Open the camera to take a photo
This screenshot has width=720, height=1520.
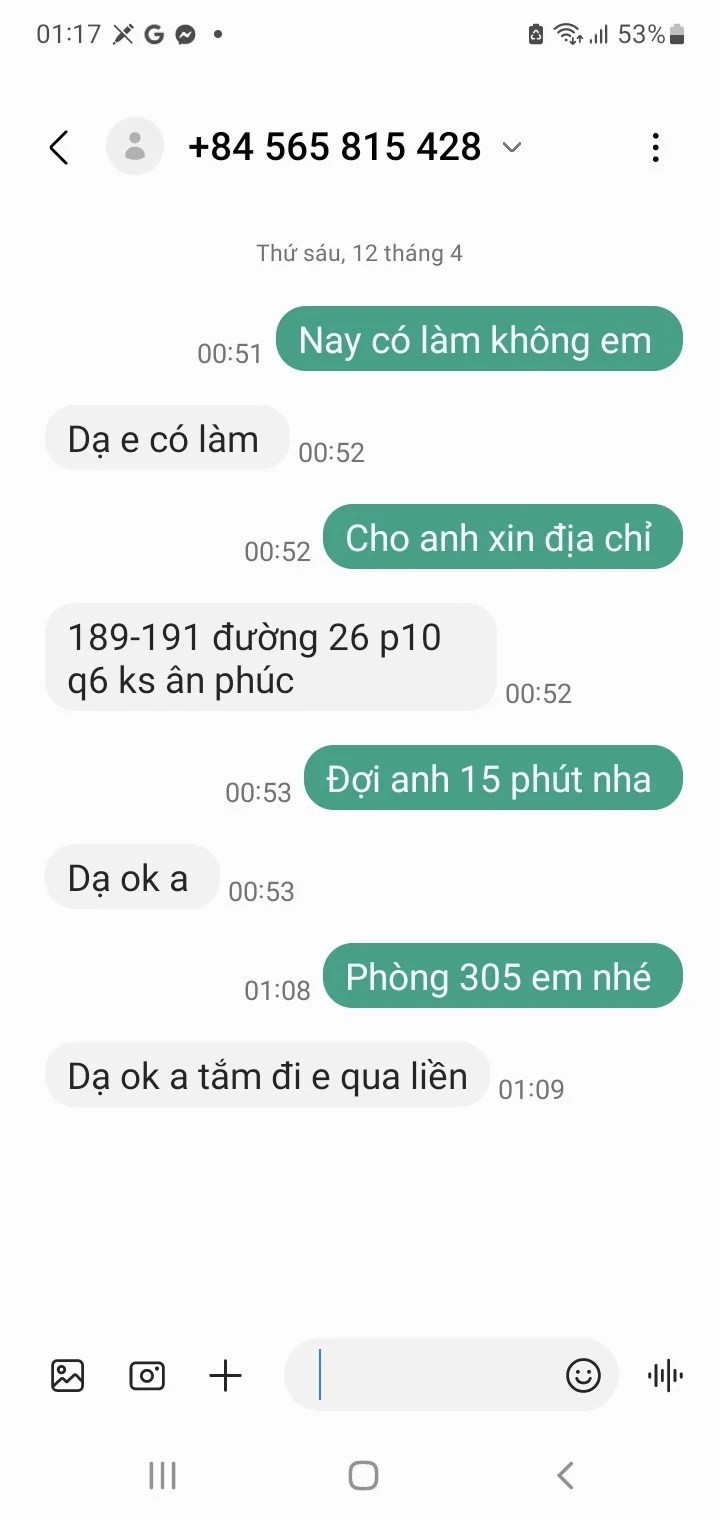click(147, 1376)
